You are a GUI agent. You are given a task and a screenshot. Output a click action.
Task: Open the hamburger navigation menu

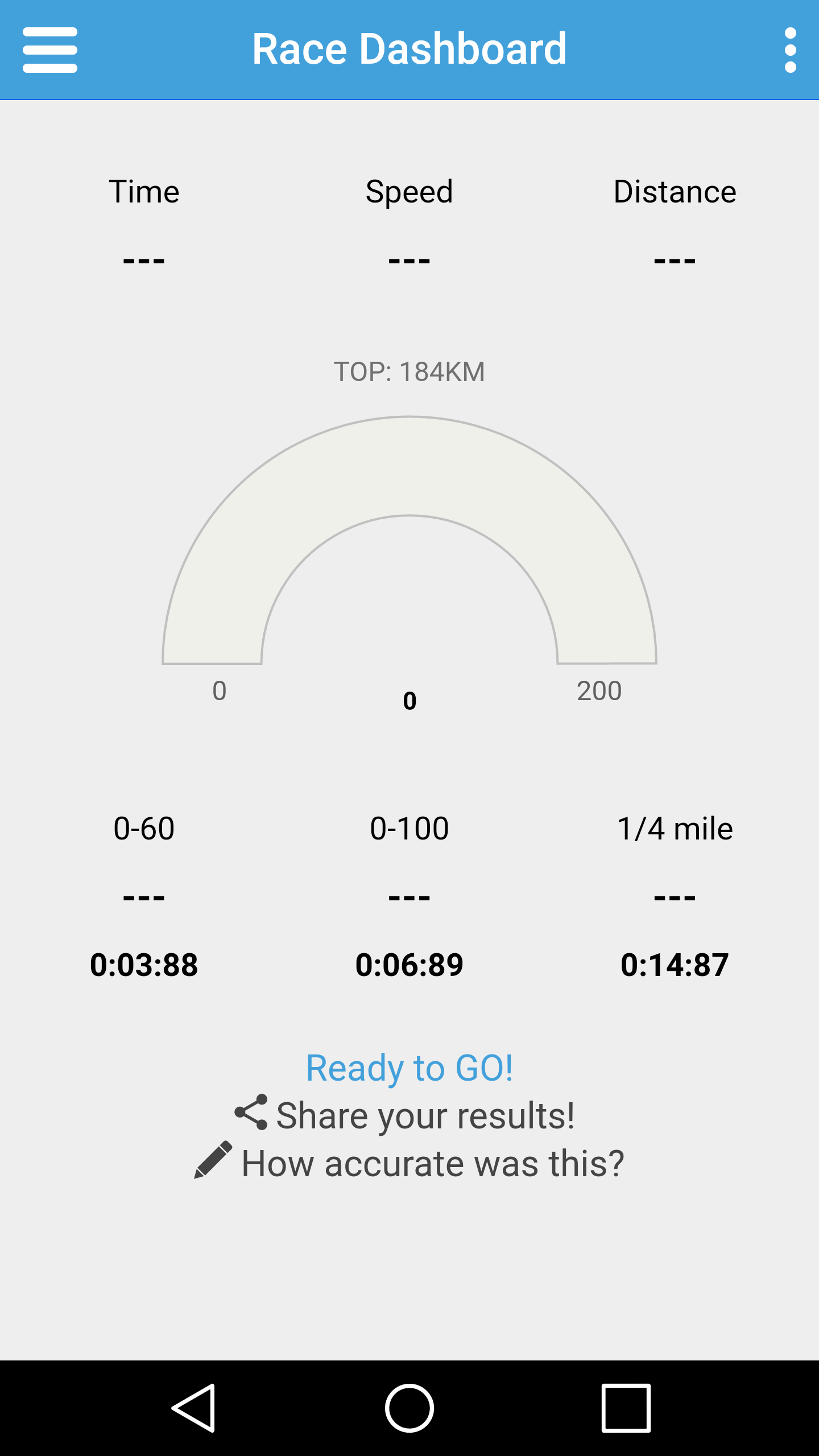tap(50, 50)
